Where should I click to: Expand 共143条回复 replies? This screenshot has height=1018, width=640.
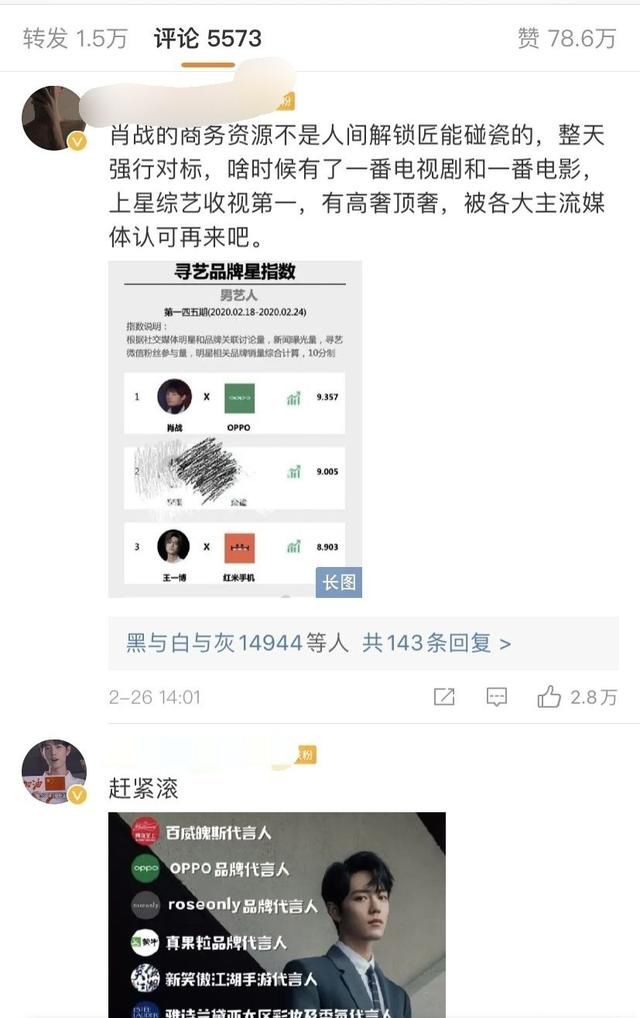click(x=436, y=643)
